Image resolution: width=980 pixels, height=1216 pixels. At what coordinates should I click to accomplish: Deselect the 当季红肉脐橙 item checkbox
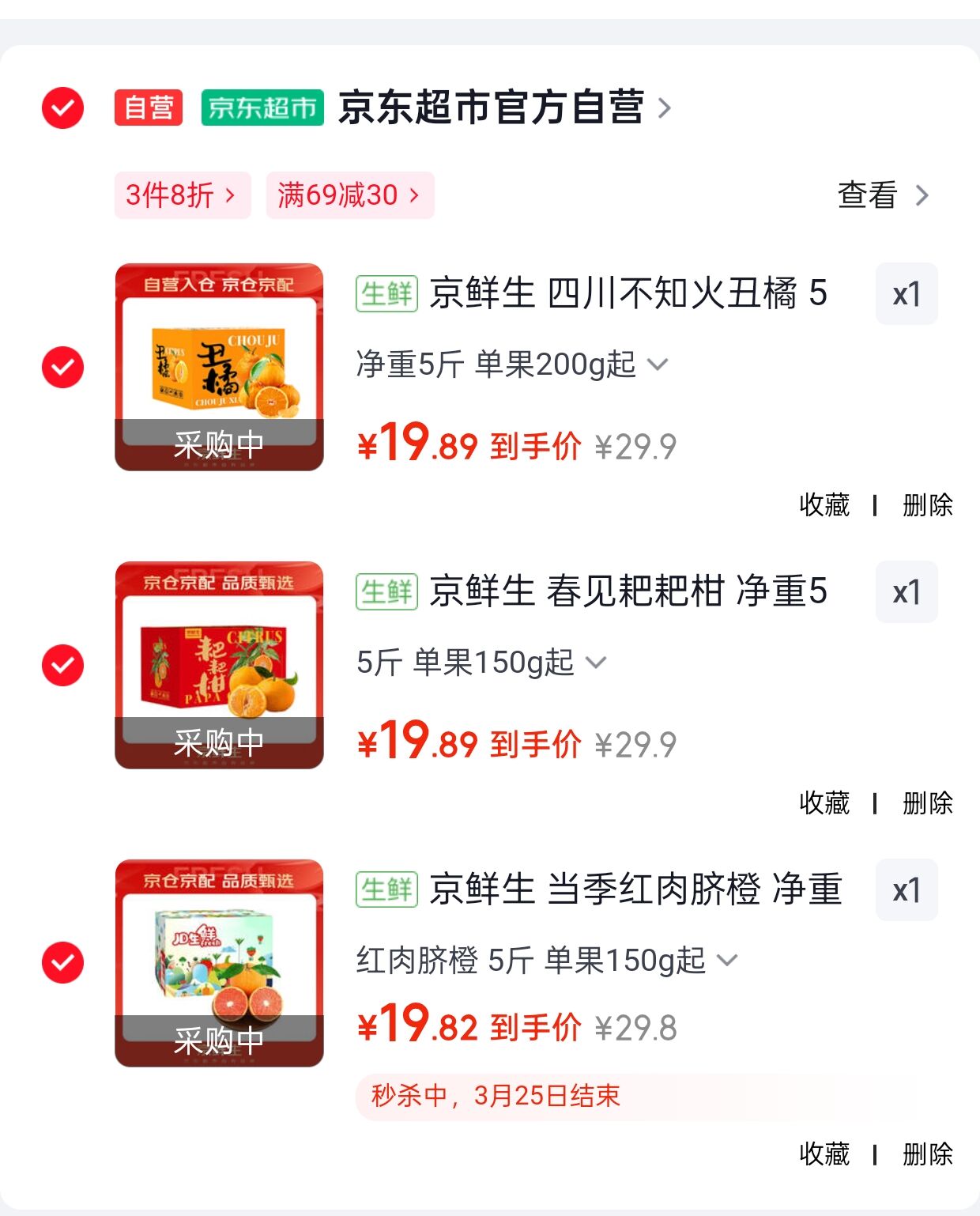[63, 963]
